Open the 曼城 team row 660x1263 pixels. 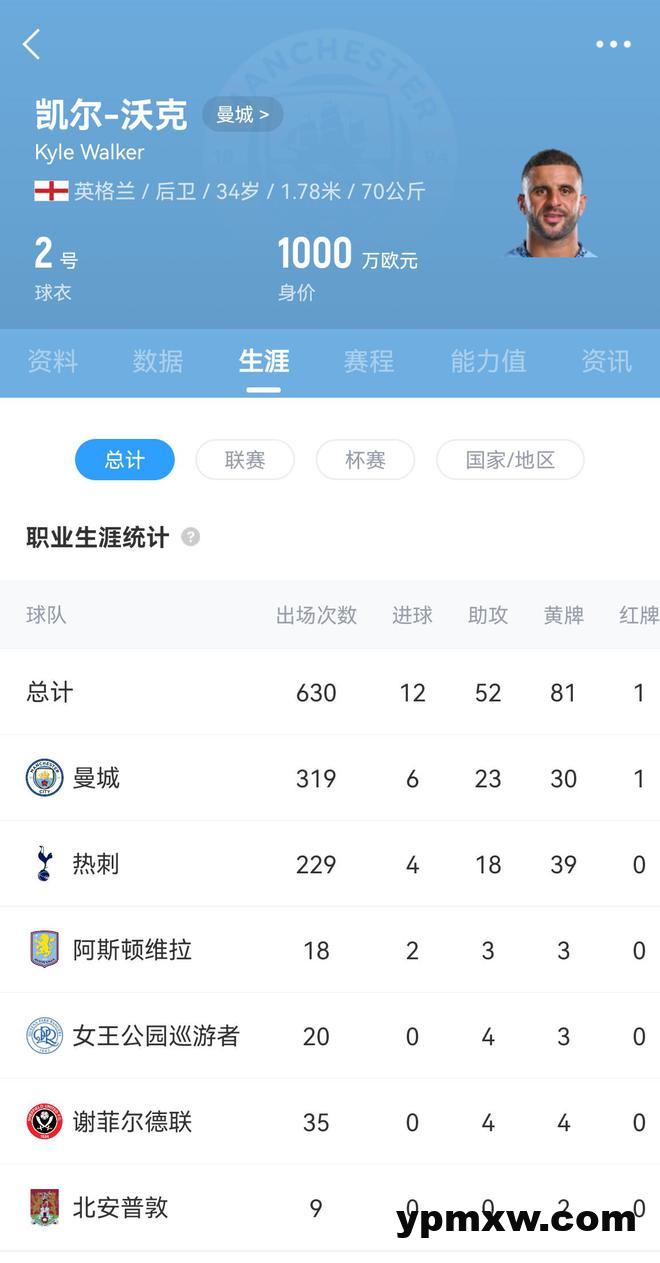[330, 778]
